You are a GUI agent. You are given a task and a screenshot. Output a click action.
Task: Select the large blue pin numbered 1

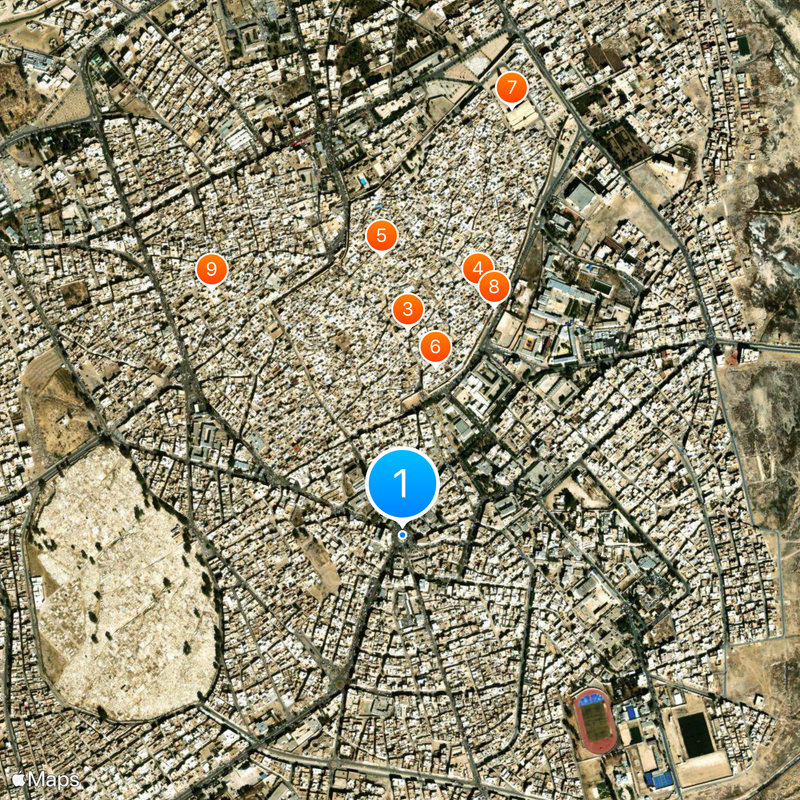402,484
